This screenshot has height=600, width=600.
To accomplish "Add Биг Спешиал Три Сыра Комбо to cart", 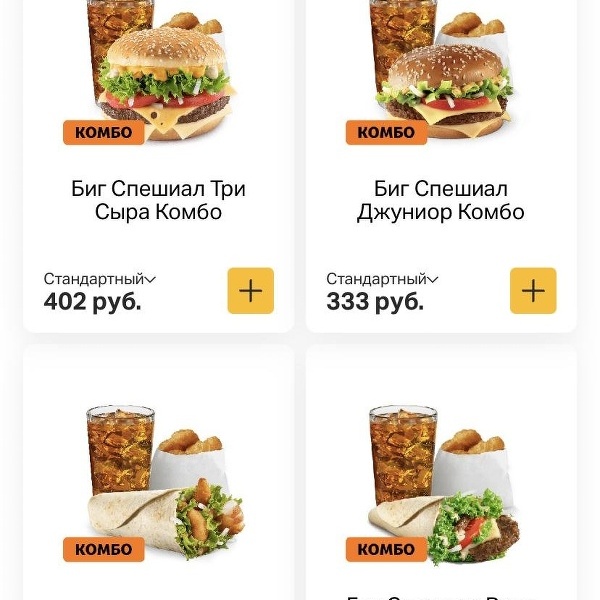I will click(250, 291).
